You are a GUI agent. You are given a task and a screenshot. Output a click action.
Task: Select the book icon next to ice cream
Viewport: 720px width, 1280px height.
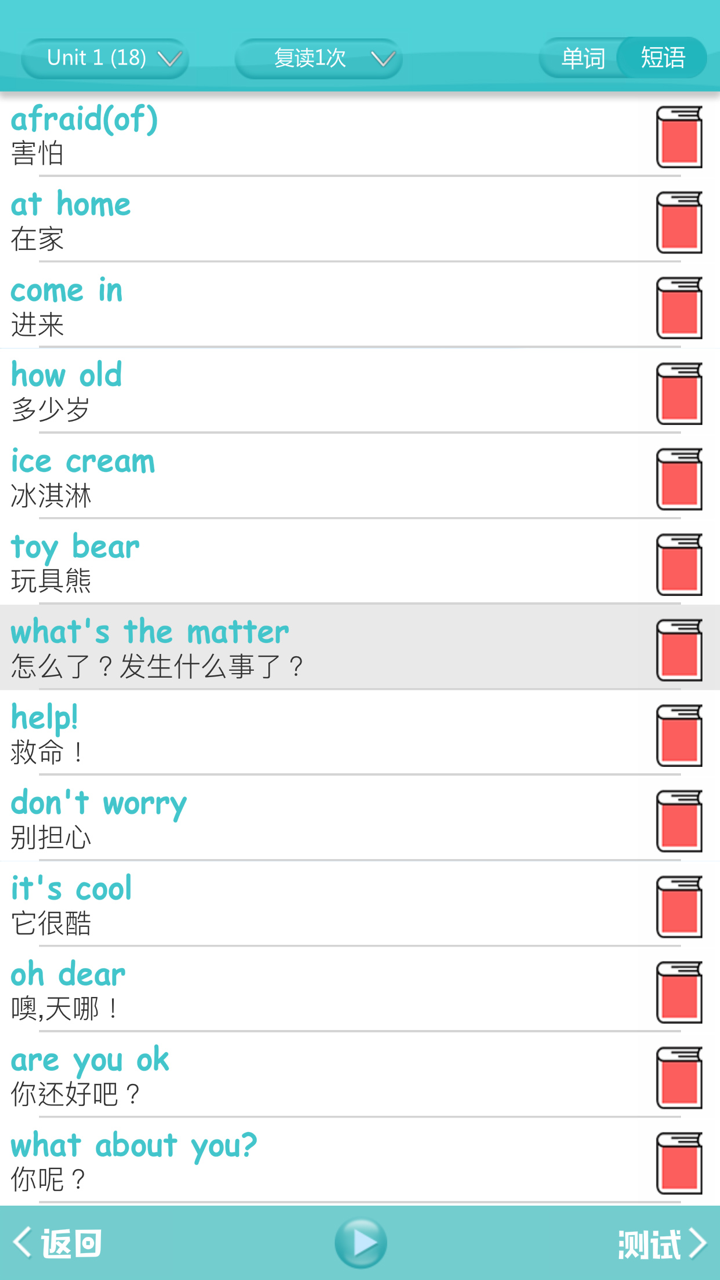pos(679,477)
